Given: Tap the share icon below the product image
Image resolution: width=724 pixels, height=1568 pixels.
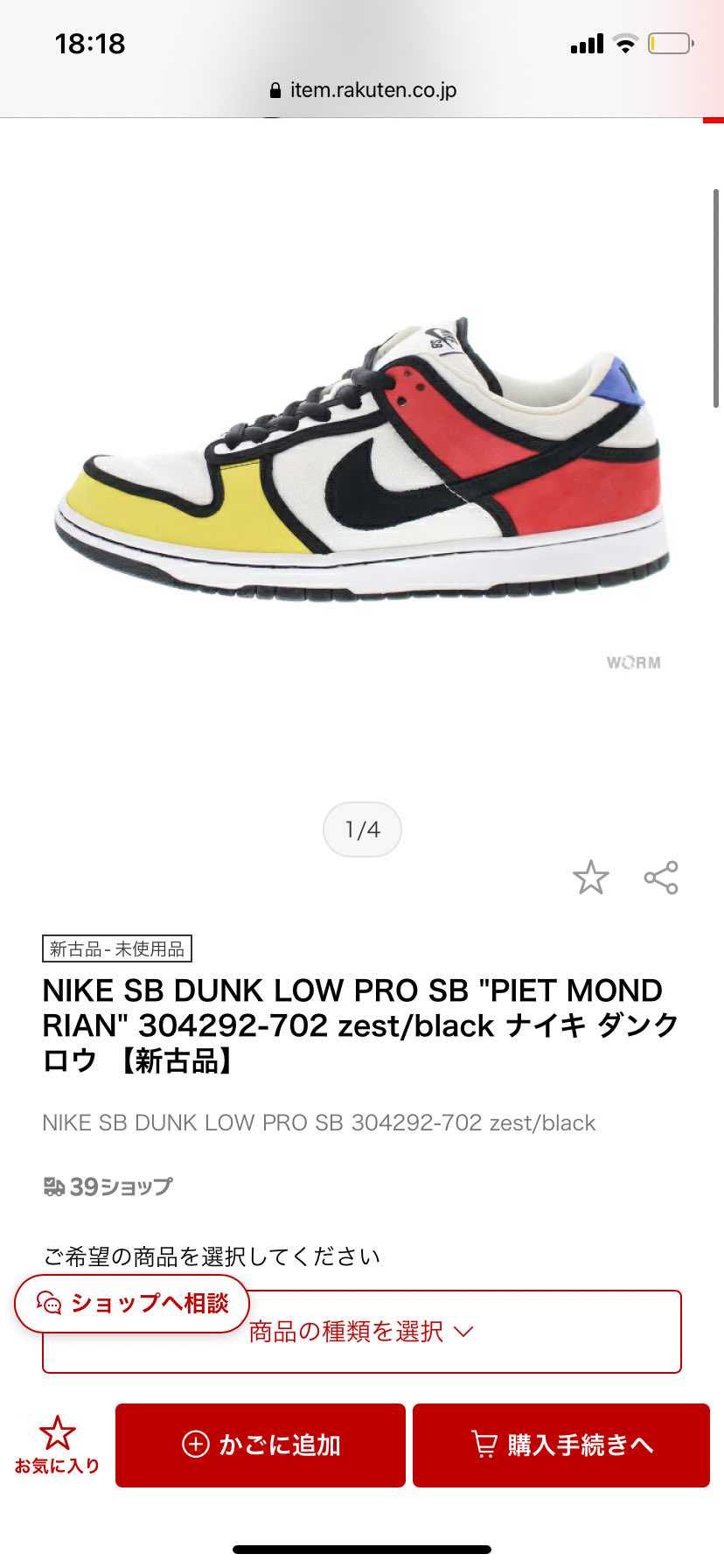Looking at the screenshot, I should pyautogui.click(x=662, y=876).
